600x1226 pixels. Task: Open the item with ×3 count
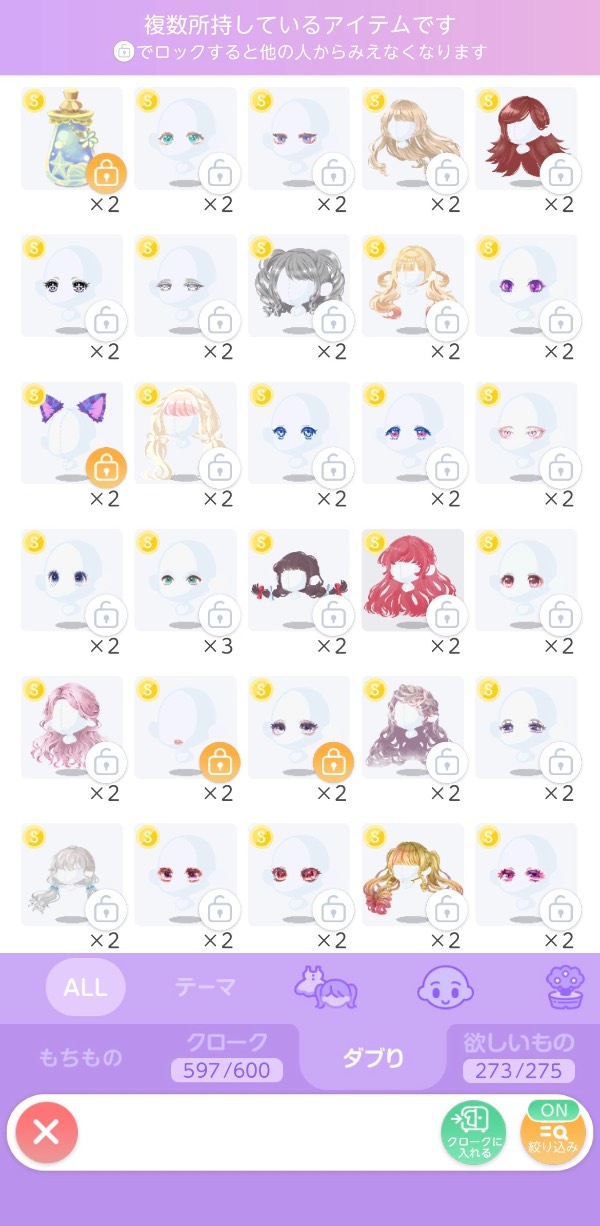click(183, 580)
